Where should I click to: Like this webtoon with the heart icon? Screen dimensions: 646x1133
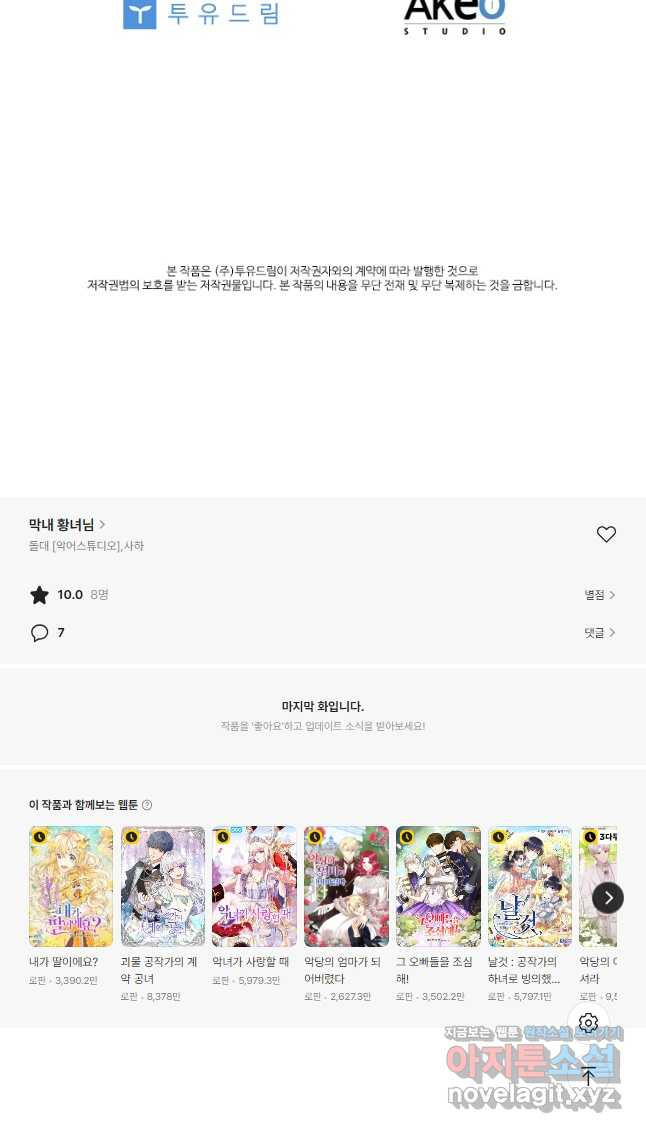tap(606, 534)
